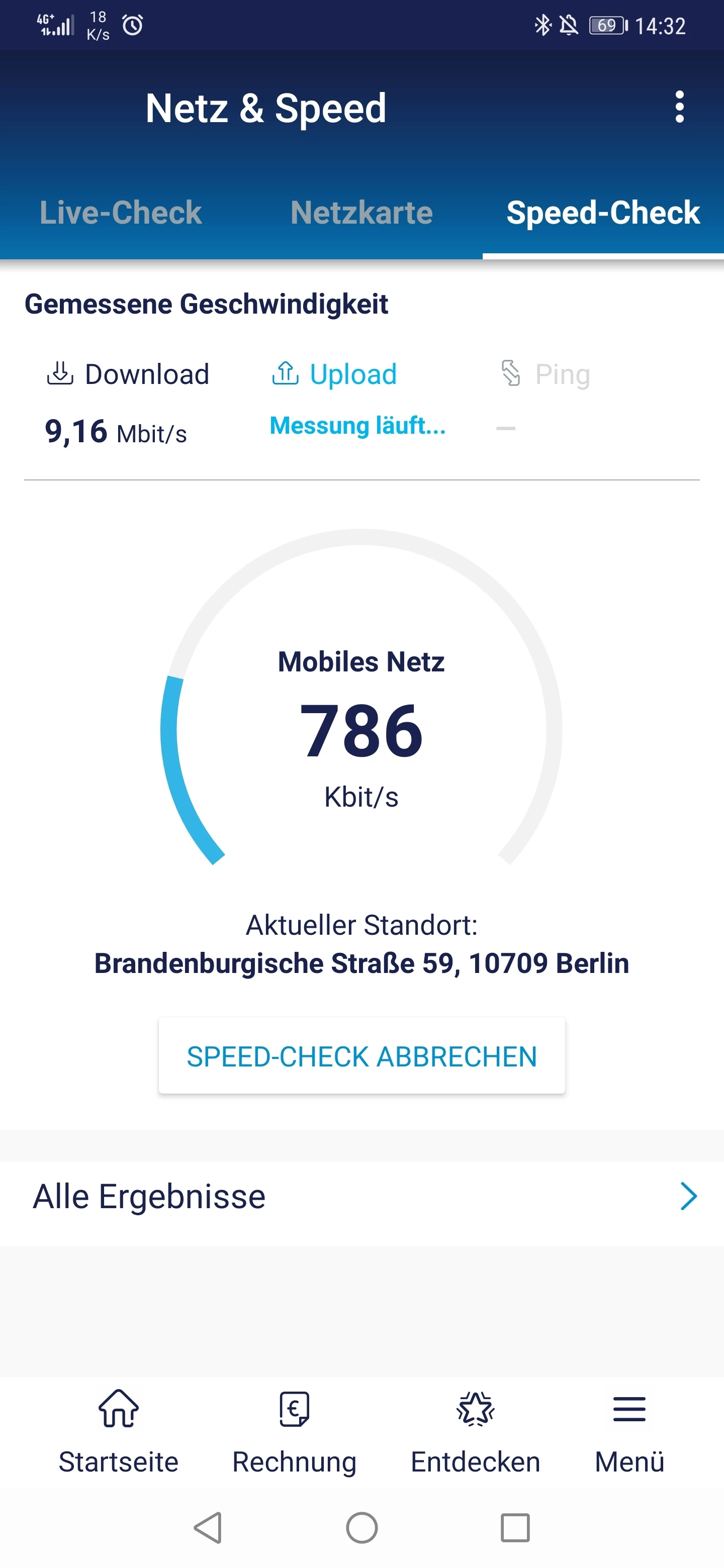Open Alle Ergebnisse list
Viewport: 724px width, 1568px height.
click(x=361, y=1196)
